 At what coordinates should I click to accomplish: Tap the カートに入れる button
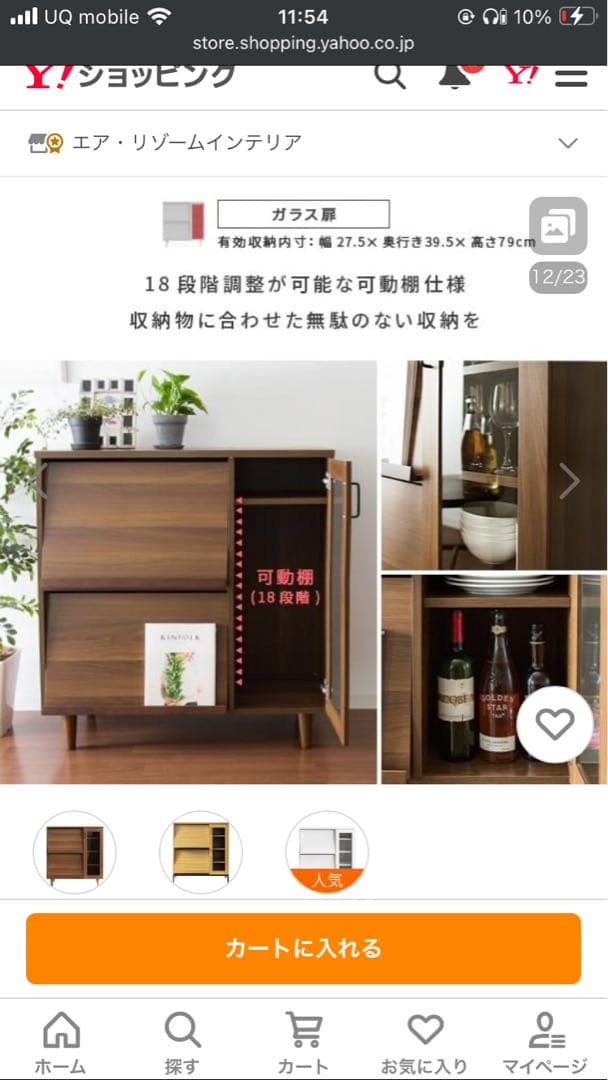click(303, 948)
